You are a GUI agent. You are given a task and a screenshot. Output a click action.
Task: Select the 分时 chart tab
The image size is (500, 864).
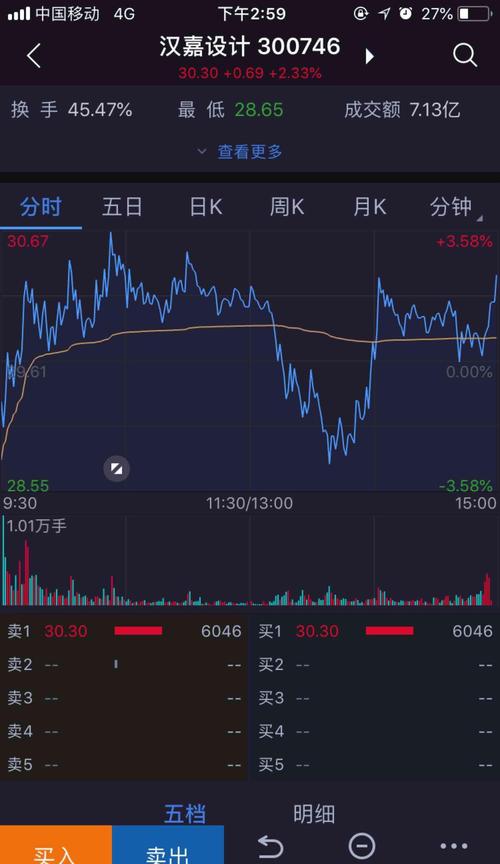point(41,207)
